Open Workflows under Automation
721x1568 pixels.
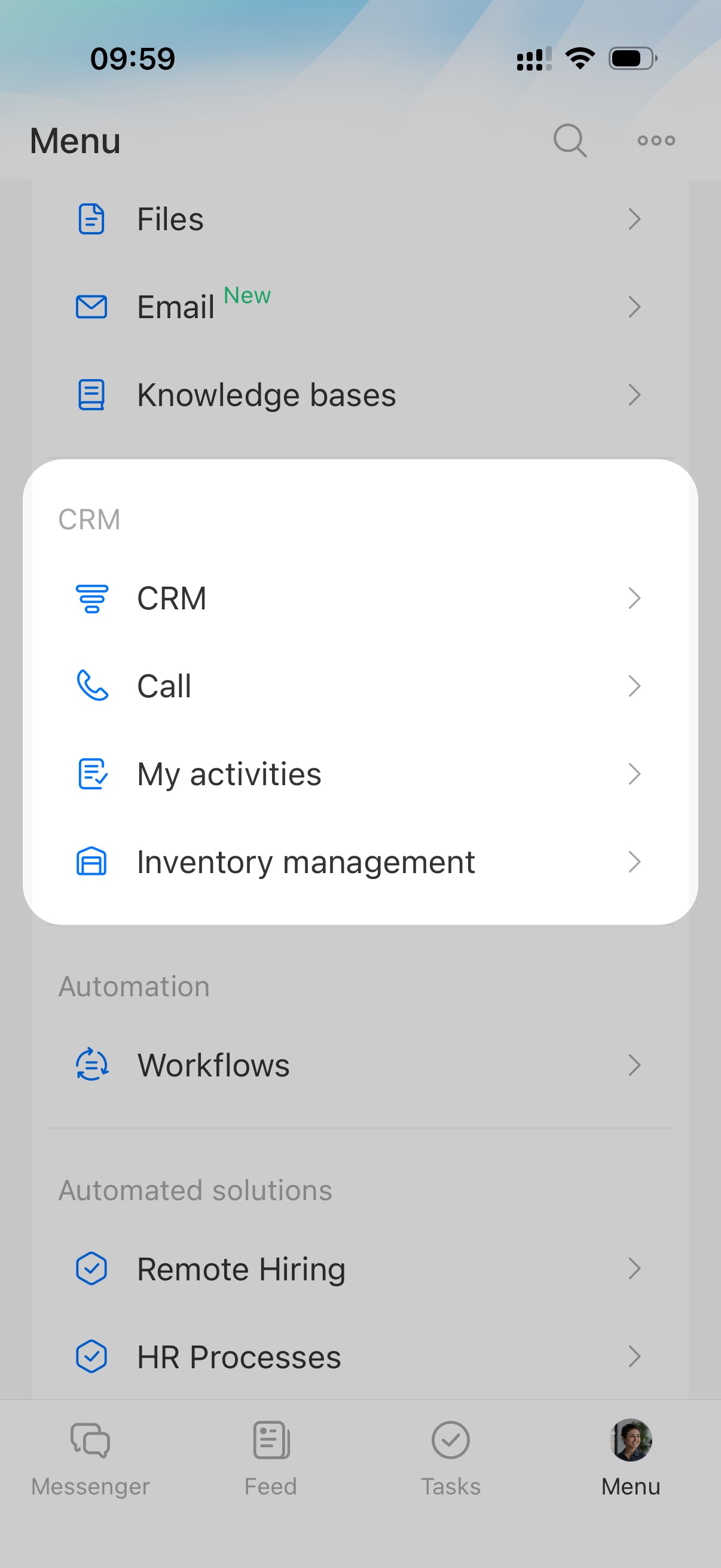click(x=359, y=1065)
